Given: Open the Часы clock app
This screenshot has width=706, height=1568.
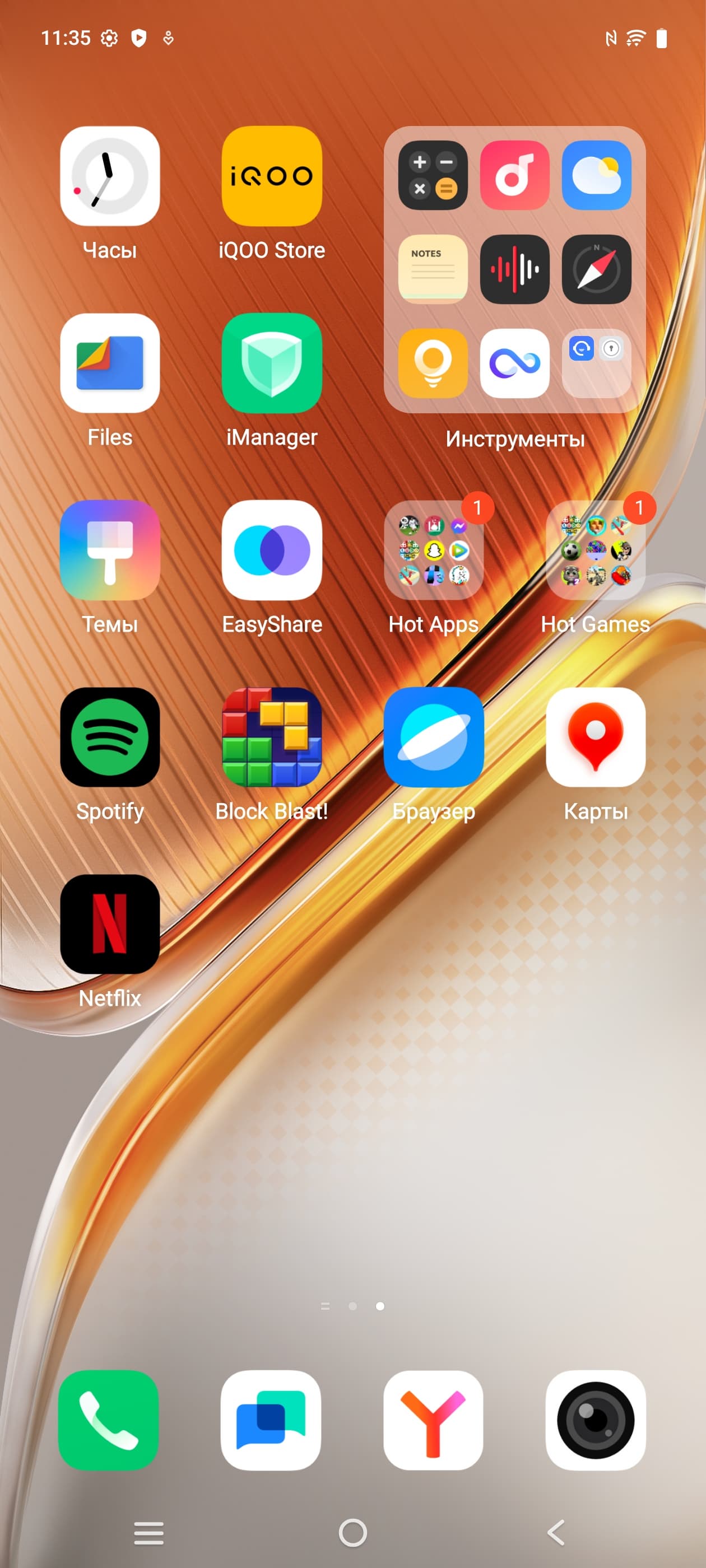Looking at the screenshot, I should point(110,176).
